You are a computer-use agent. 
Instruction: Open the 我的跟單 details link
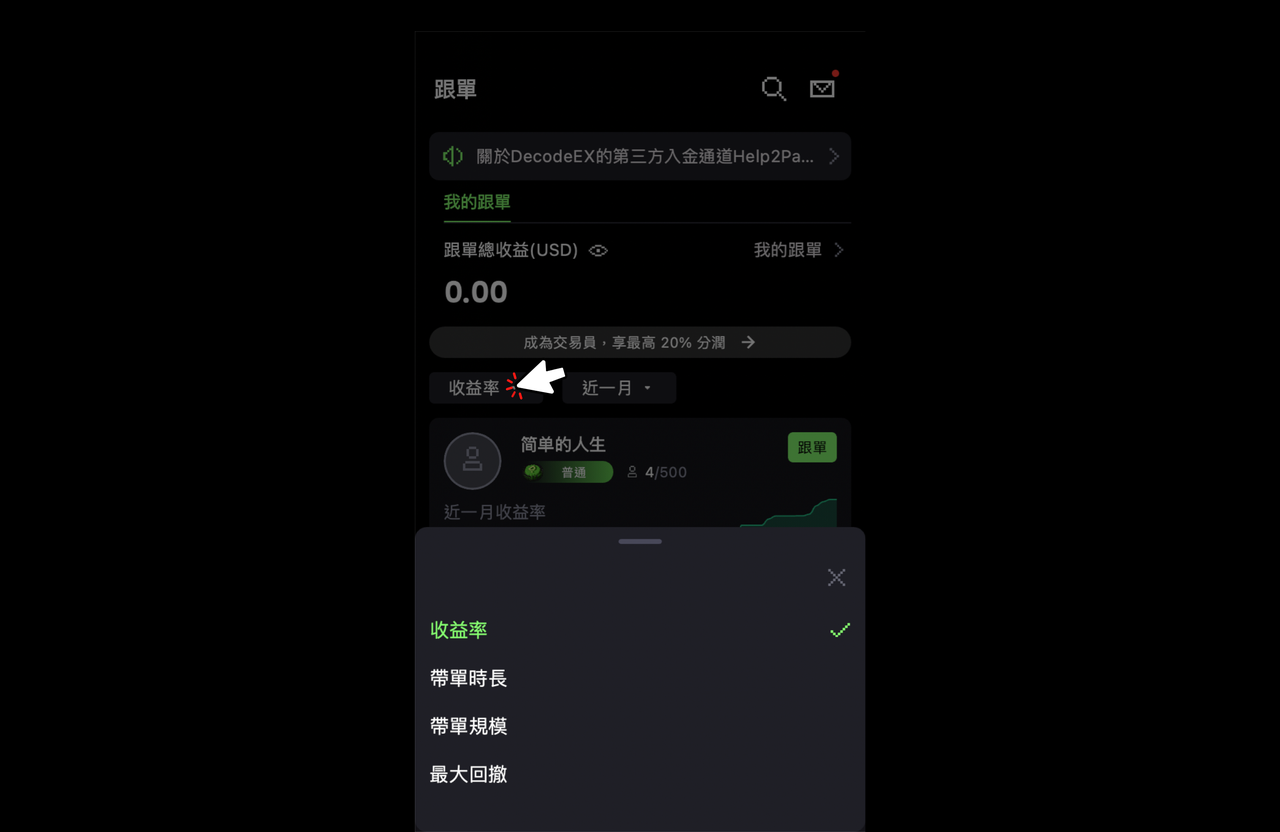pos(798,250)
